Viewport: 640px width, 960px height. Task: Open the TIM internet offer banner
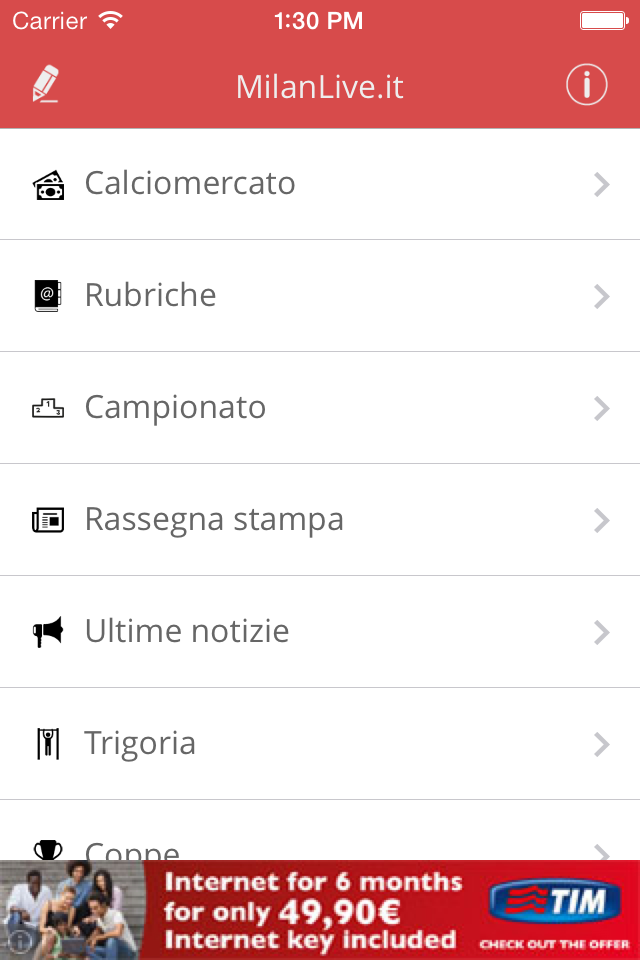pos(320,910)
